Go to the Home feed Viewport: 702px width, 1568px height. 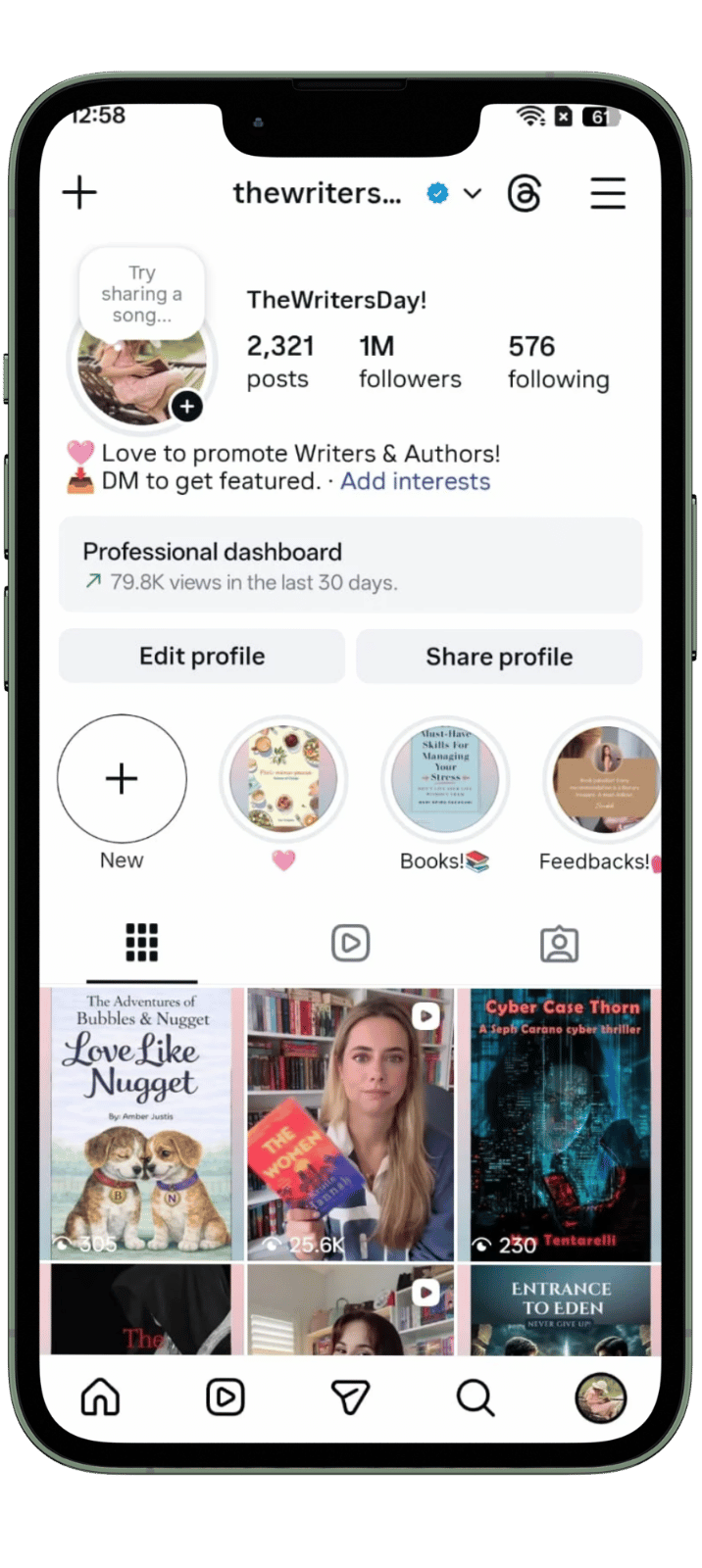(x=100, y=1397)
